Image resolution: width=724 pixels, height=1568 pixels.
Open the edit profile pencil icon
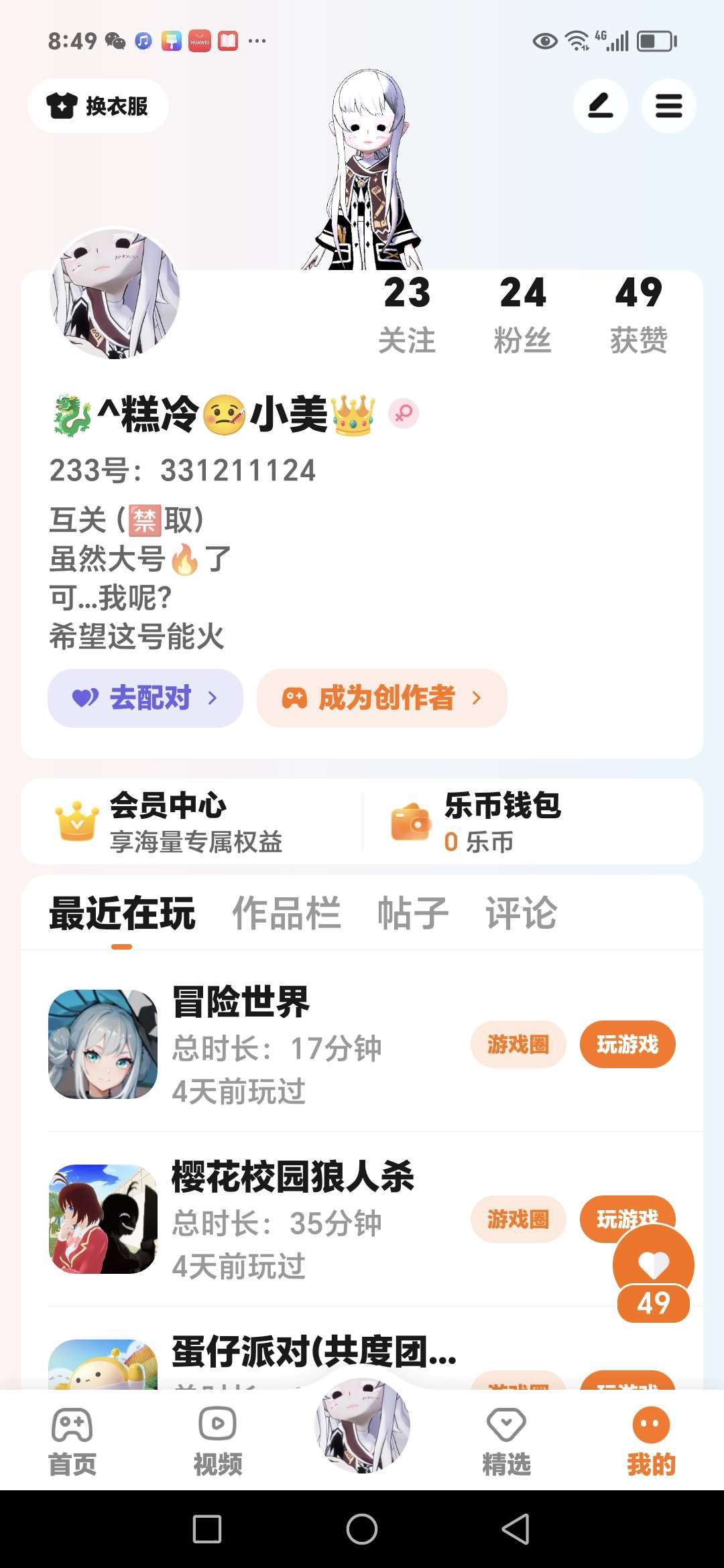[600, 106]
